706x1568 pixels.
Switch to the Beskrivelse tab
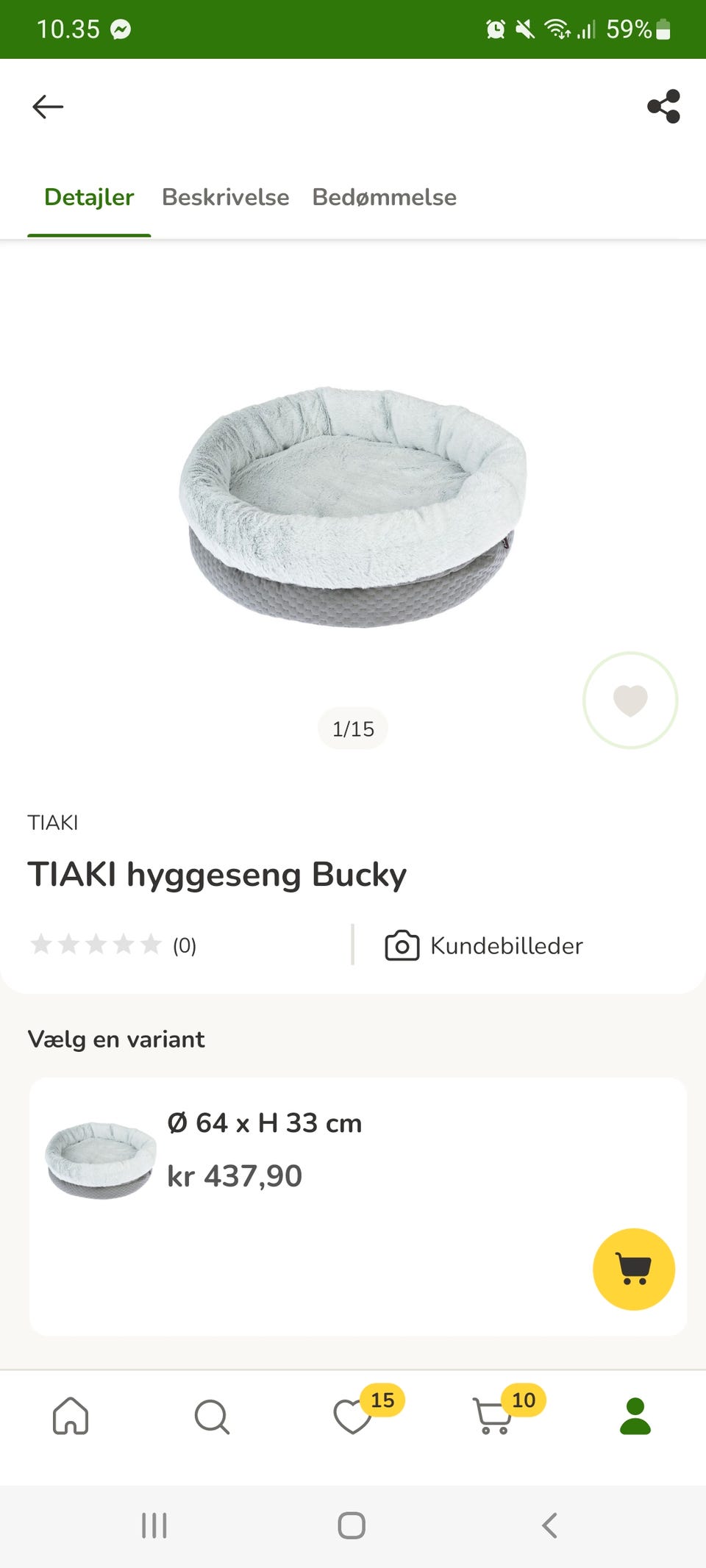pos(225,197)
